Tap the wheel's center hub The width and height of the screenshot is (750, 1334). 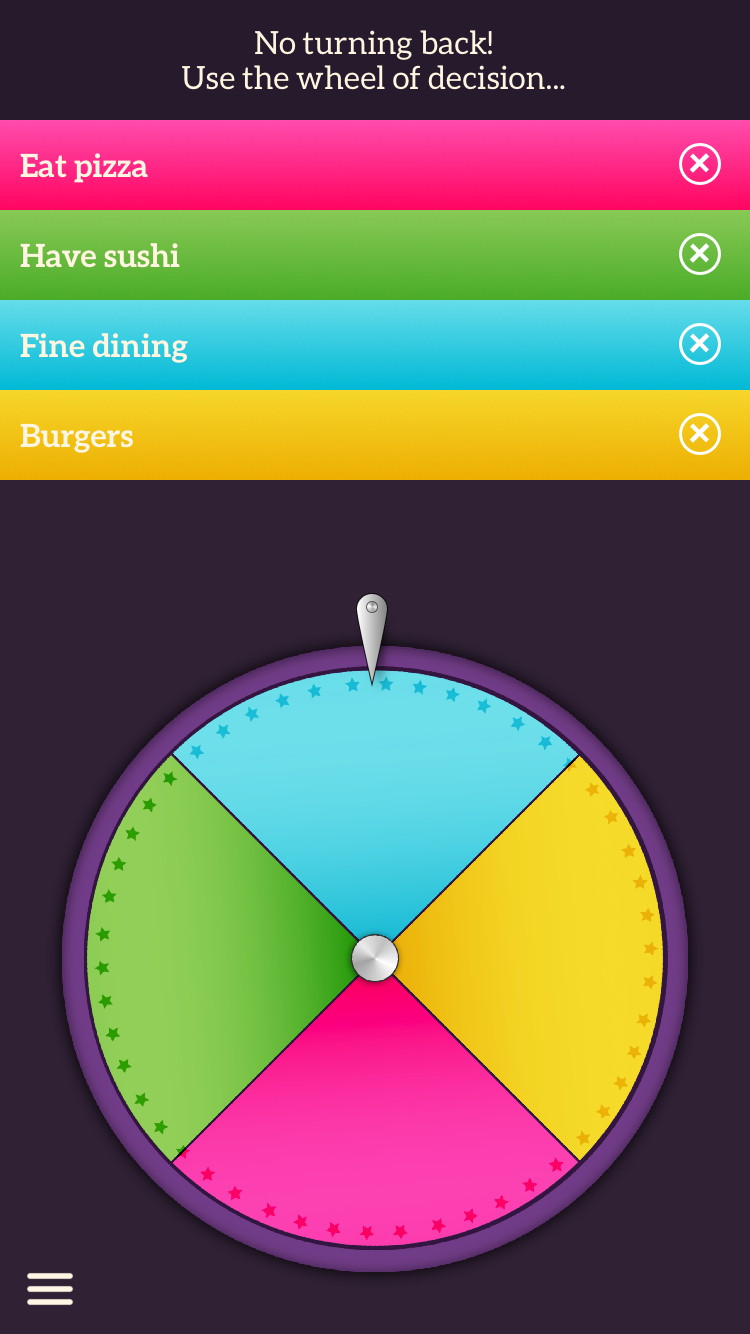375,958
